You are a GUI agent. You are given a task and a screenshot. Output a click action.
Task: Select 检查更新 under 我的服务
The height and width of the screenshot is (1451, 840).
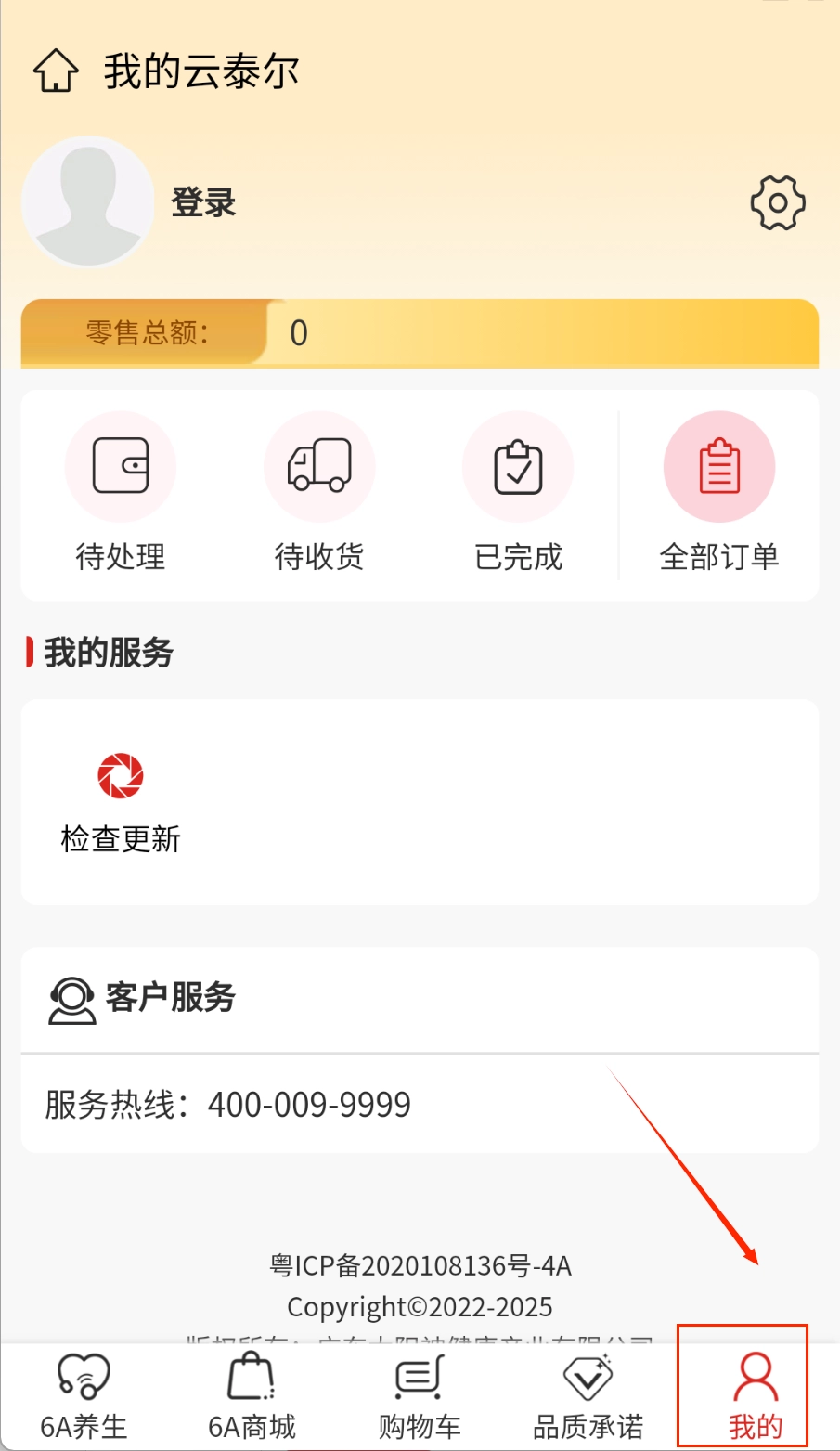121,802
